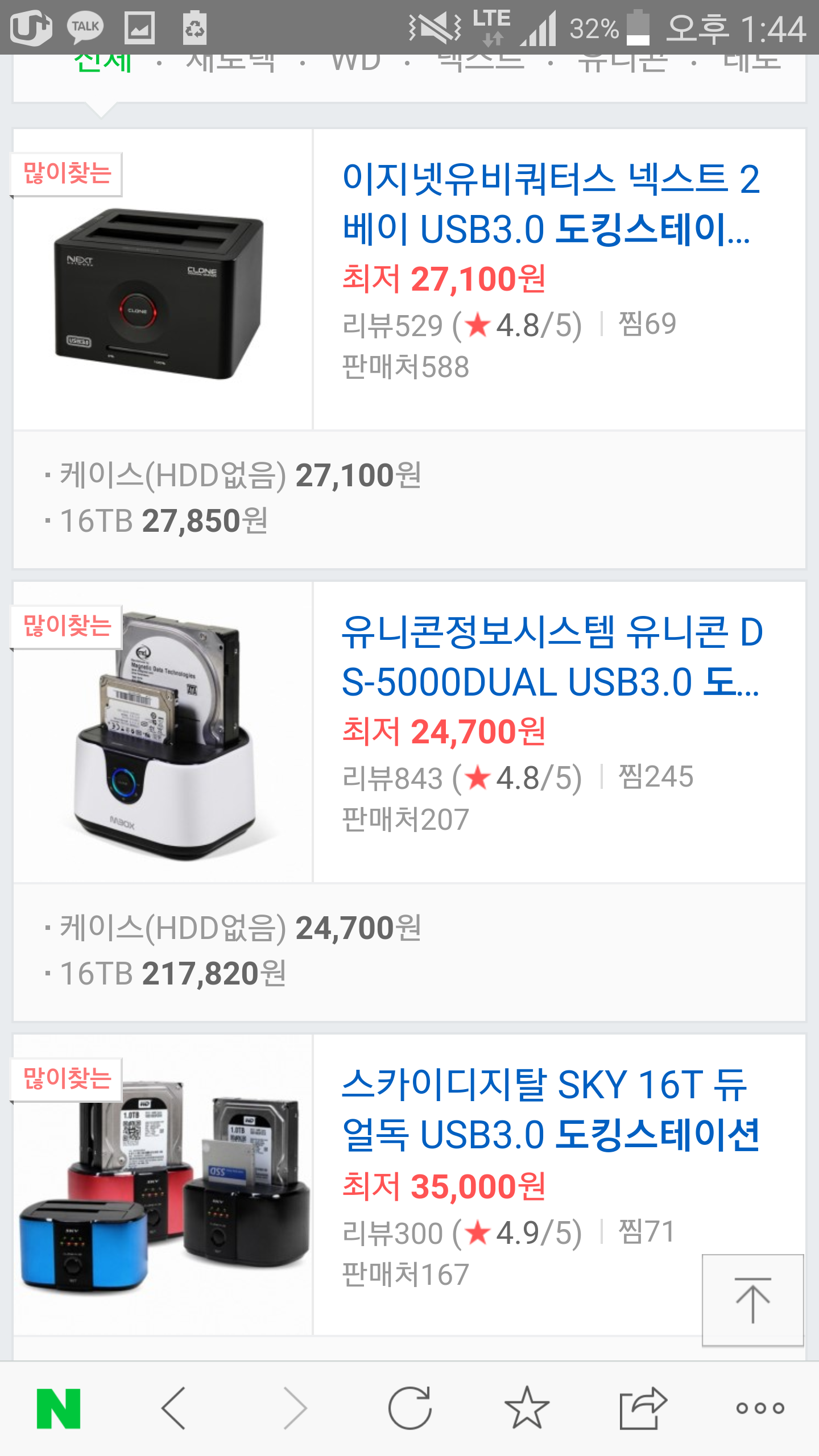Open the 이지넷유비쿼터스 넥스트 2베이 product title
This screenshot has height=1456, width=819.
[x=551, y=204]
